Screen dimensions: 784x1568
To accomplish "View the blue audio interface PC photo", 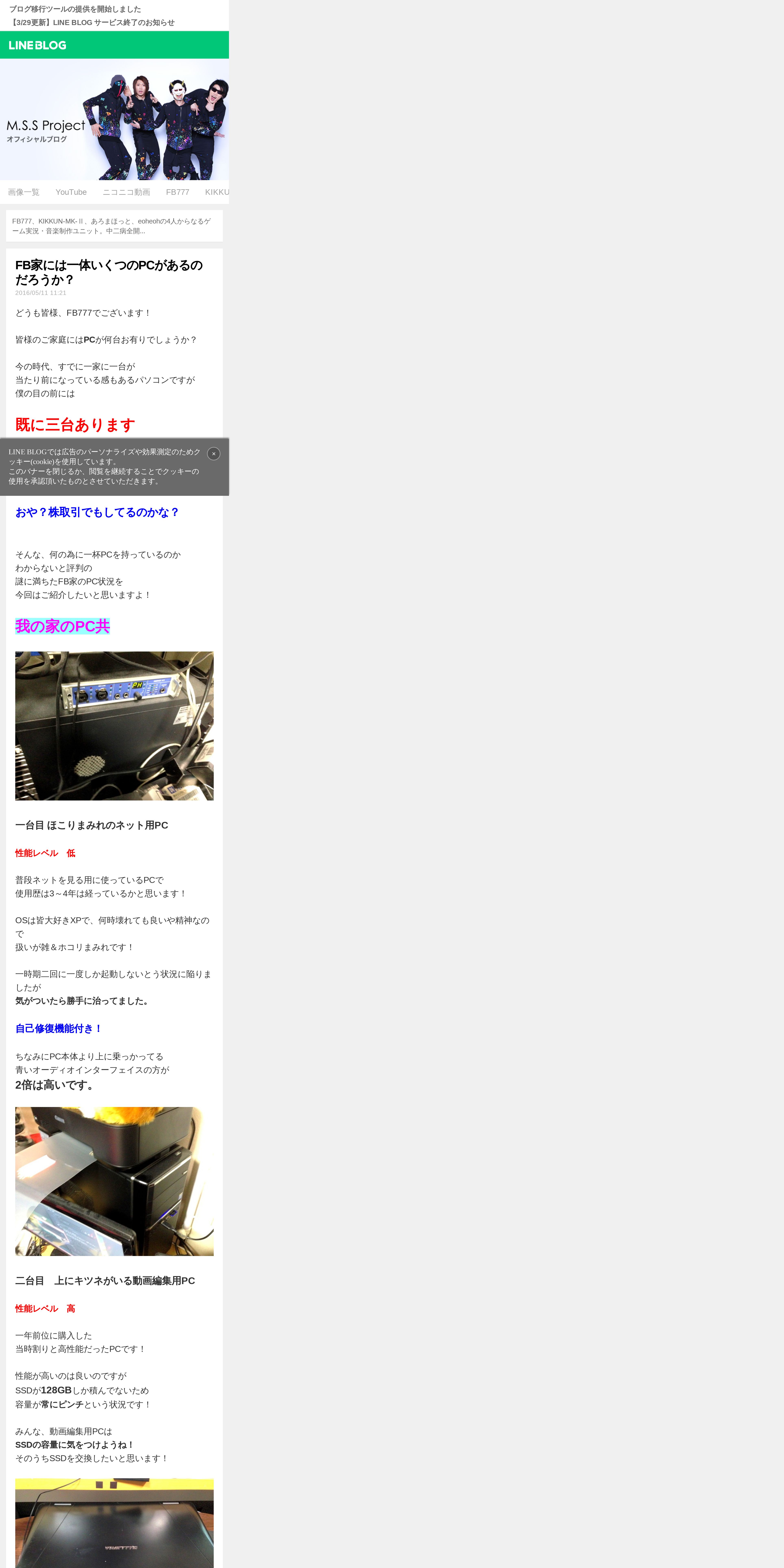I will 114,726.
